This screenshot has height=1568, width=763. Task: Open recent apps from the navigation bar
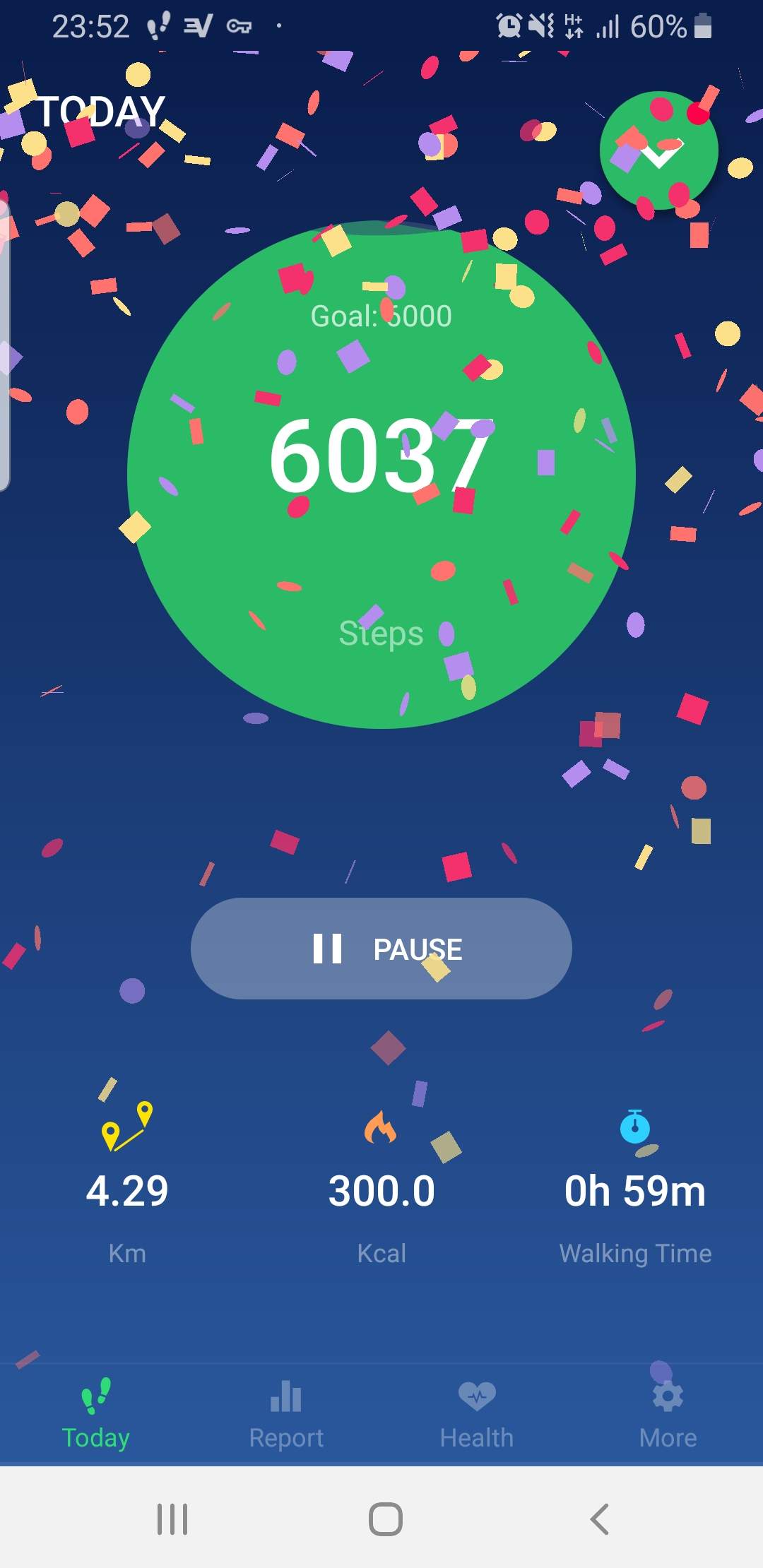(x=172, y=1519)
